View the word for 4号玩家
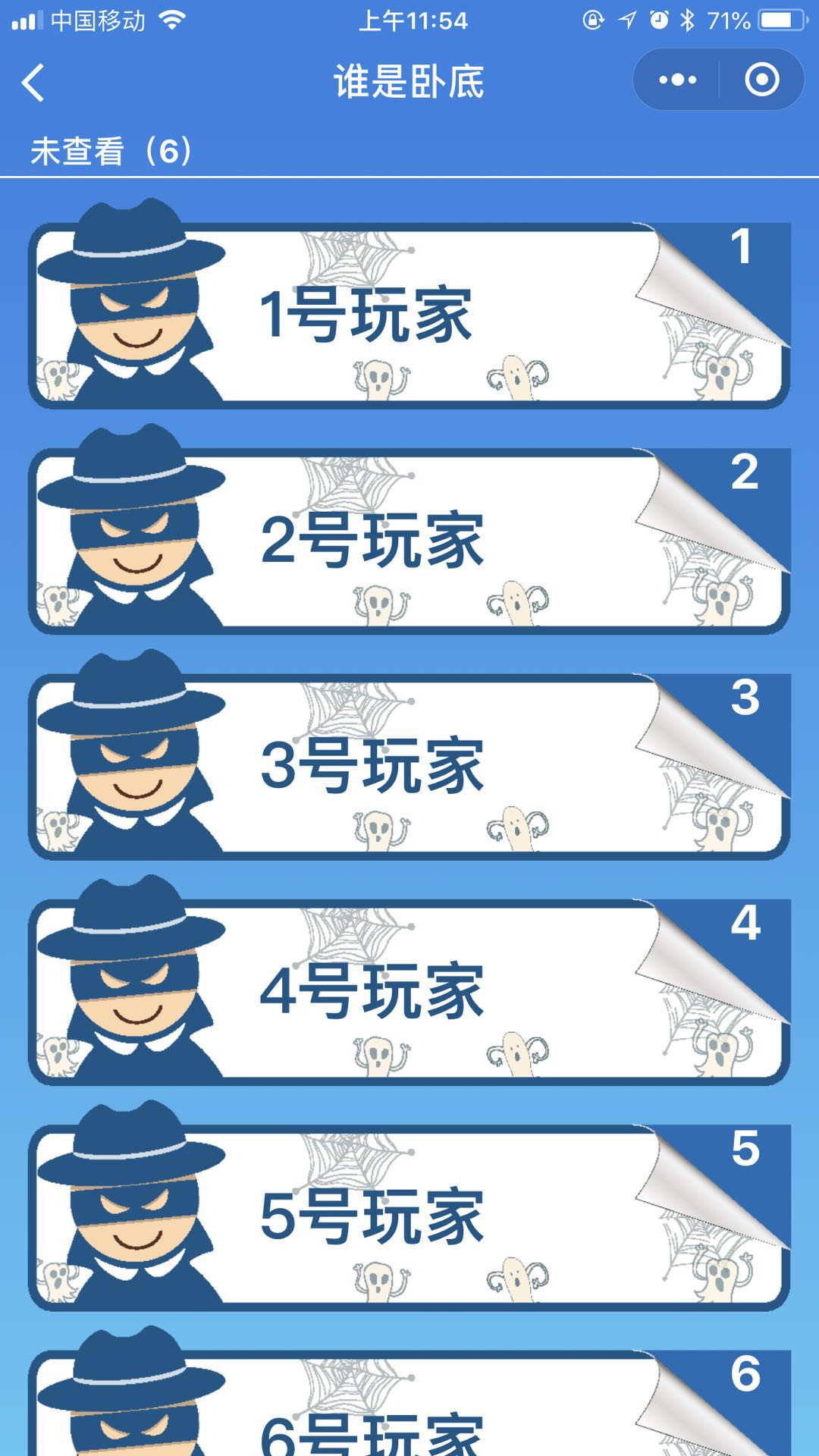The height and width of the screenshot is (1456, 819). [x=409, y=991]
